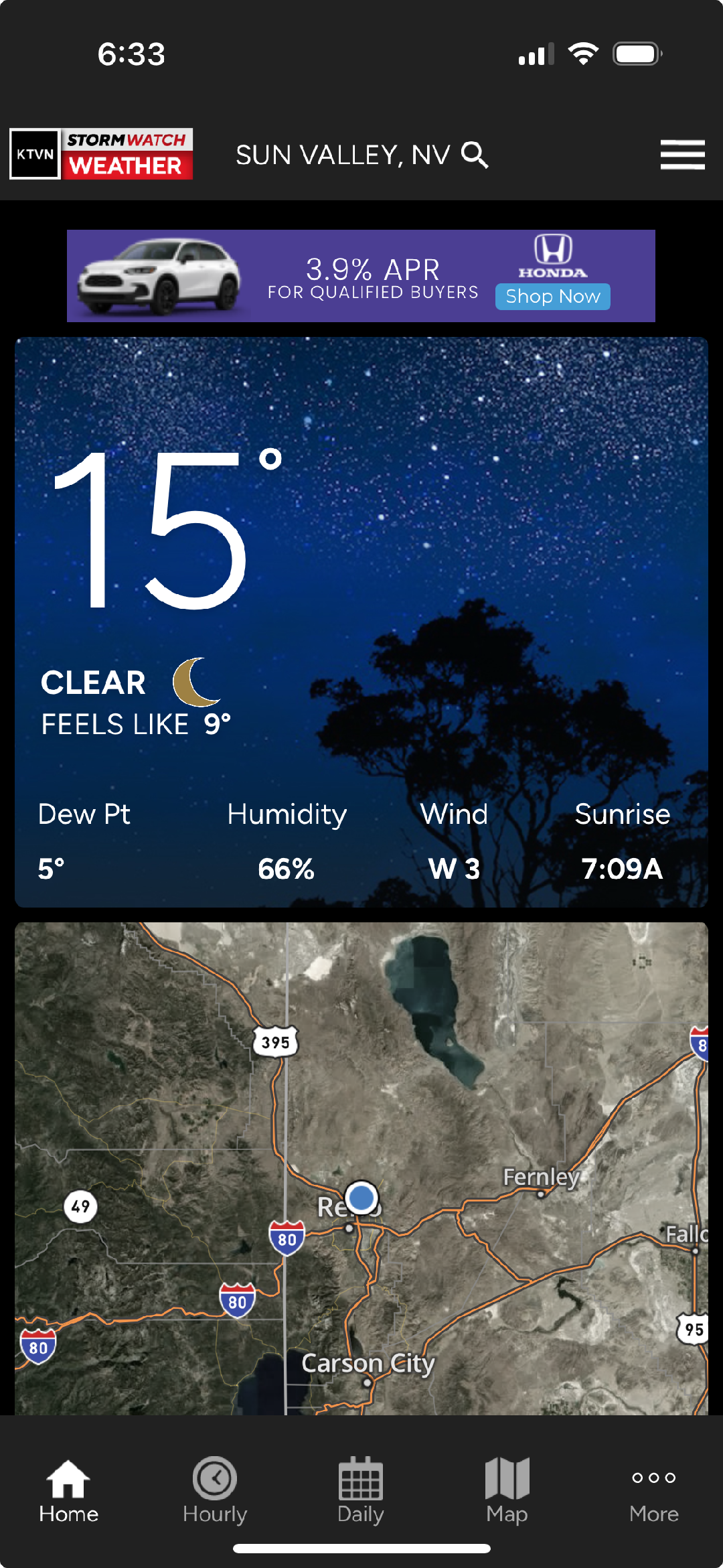Screen dimensions: 723x1568
Task: Switch to the Hourly tab
Action: 215,1490
